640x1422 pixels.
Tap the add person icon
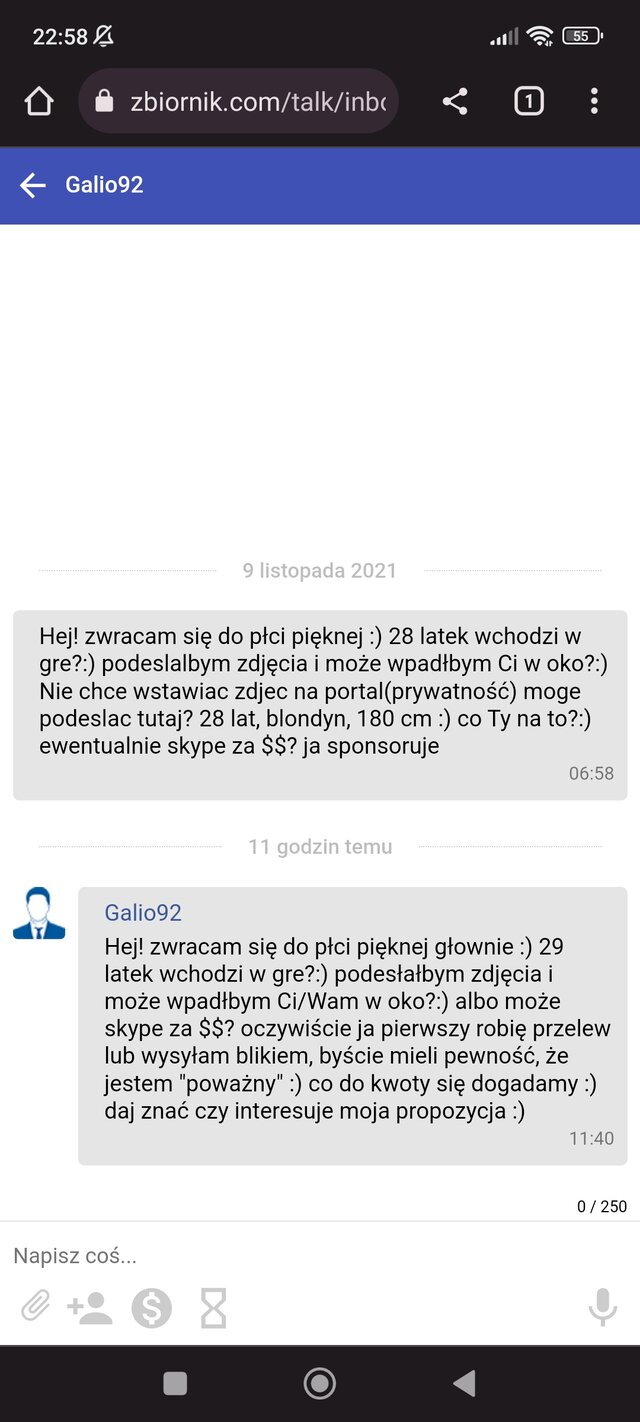click(x=90, y=1307)
